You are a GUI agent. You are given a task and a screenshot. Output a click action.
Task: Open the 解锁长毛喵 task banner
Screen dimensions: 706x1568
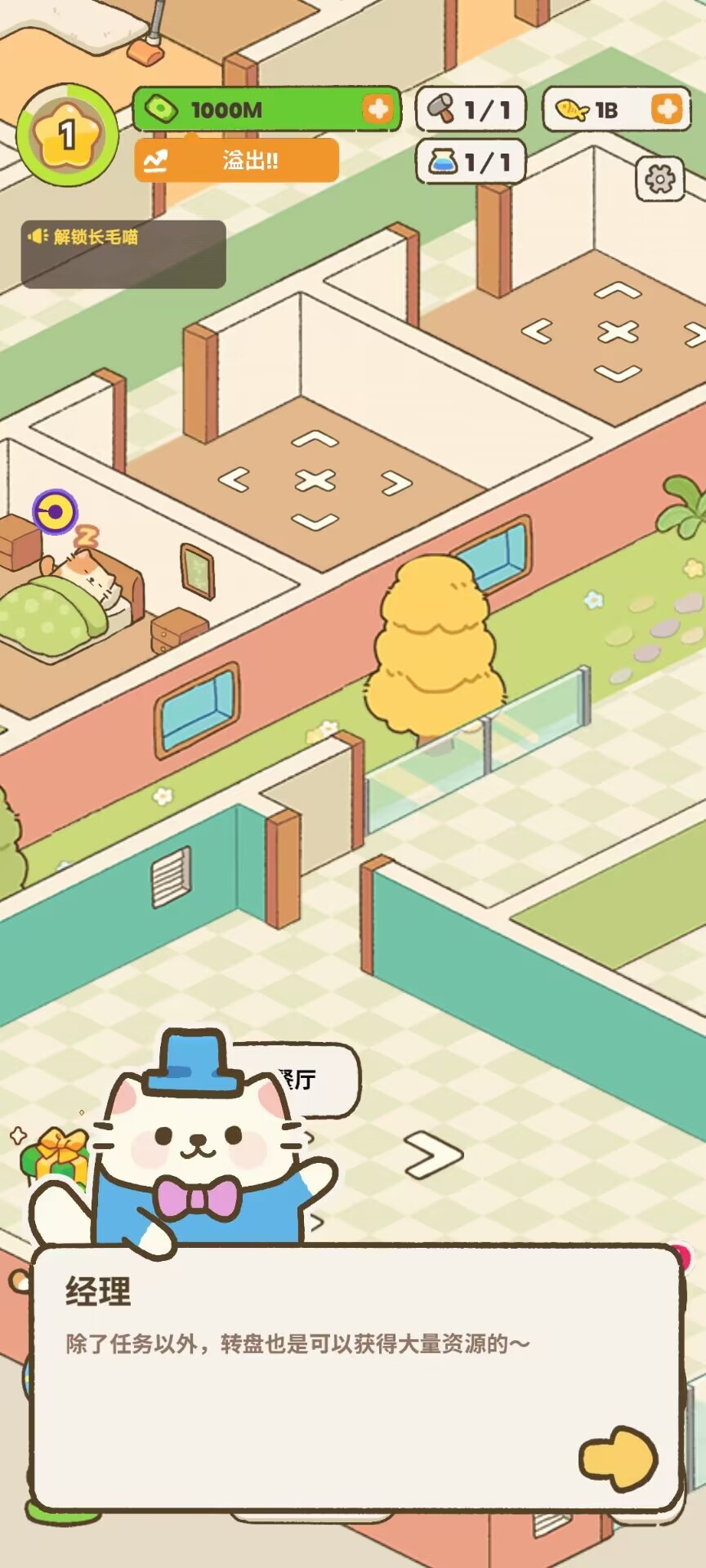123,253
